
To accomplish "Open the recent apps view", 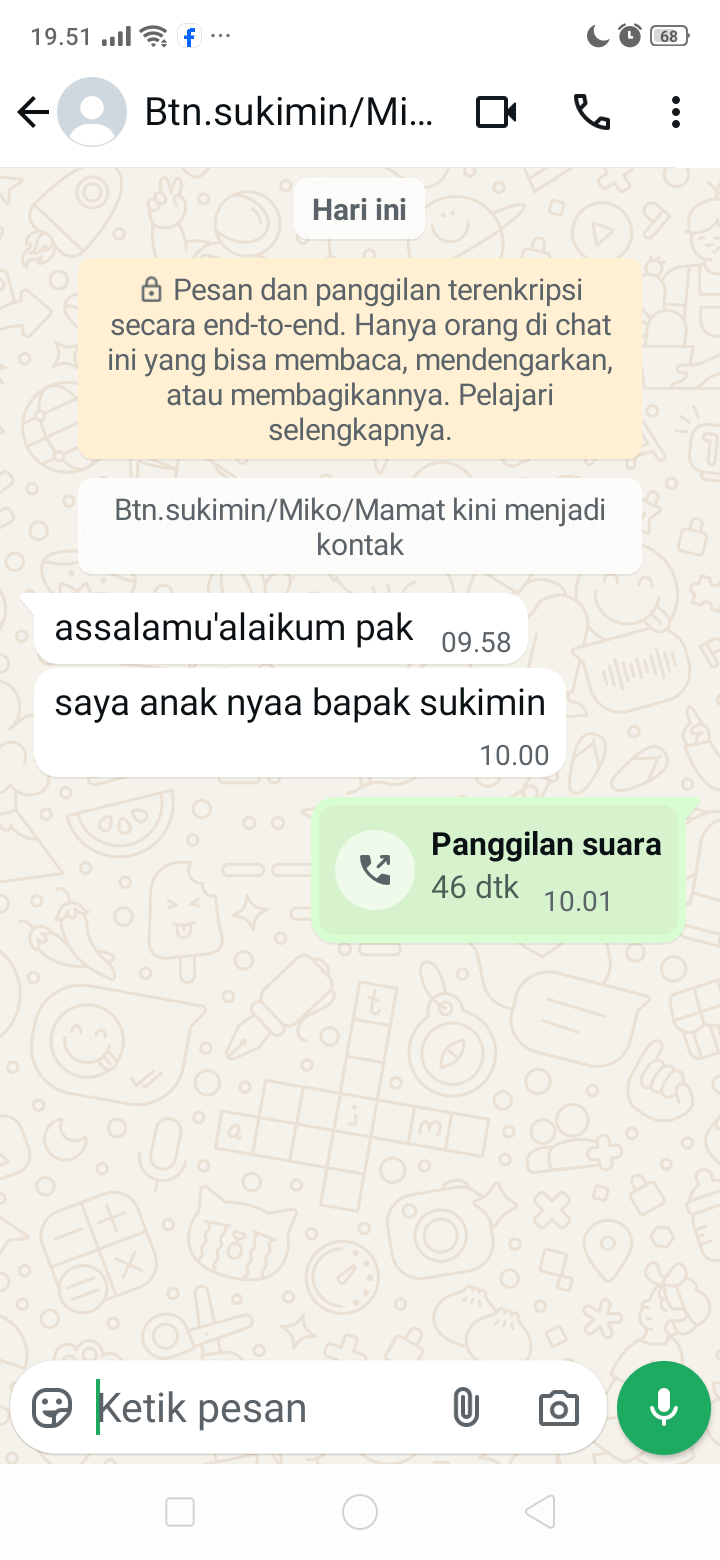I will (180, 1512).
